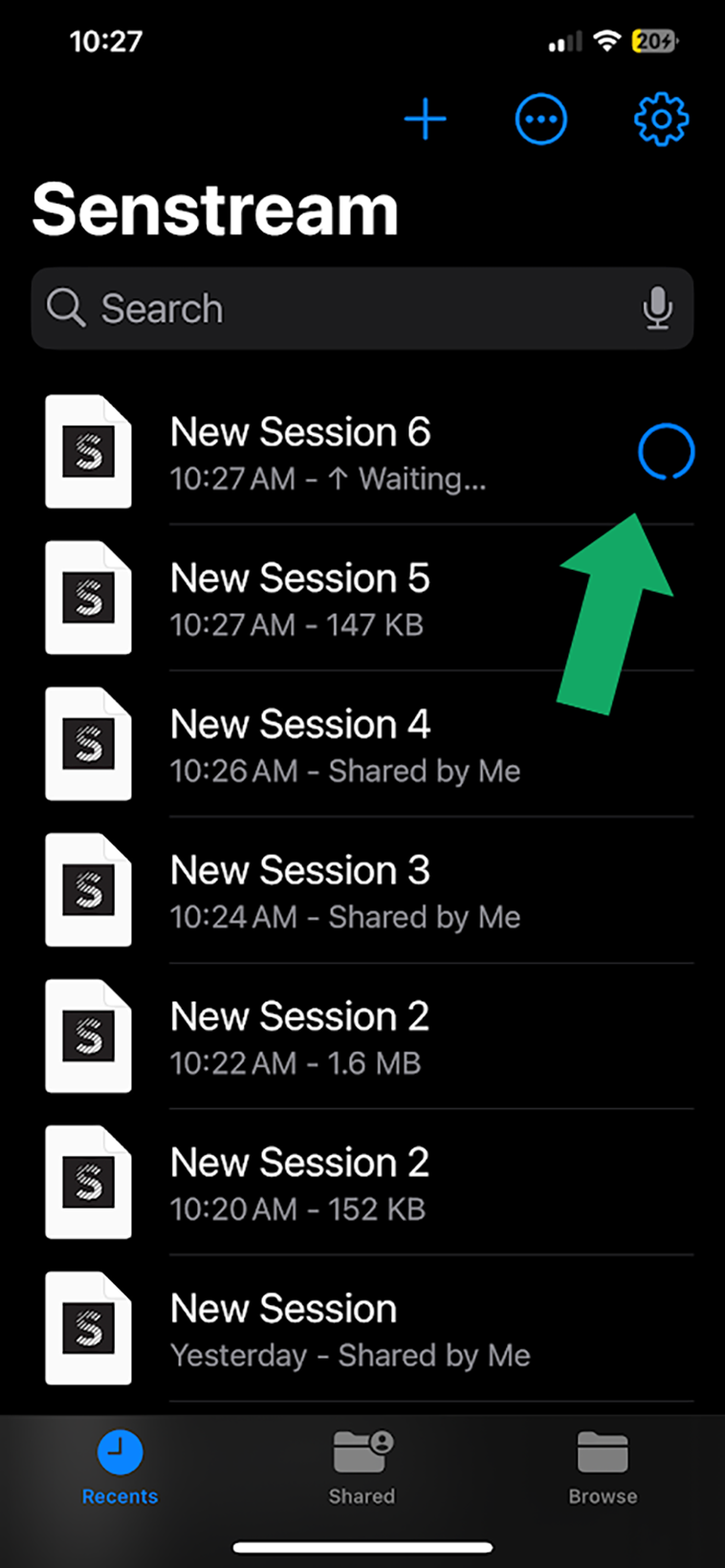Open the 152 KB New Session 2

tap(362, 1184)
